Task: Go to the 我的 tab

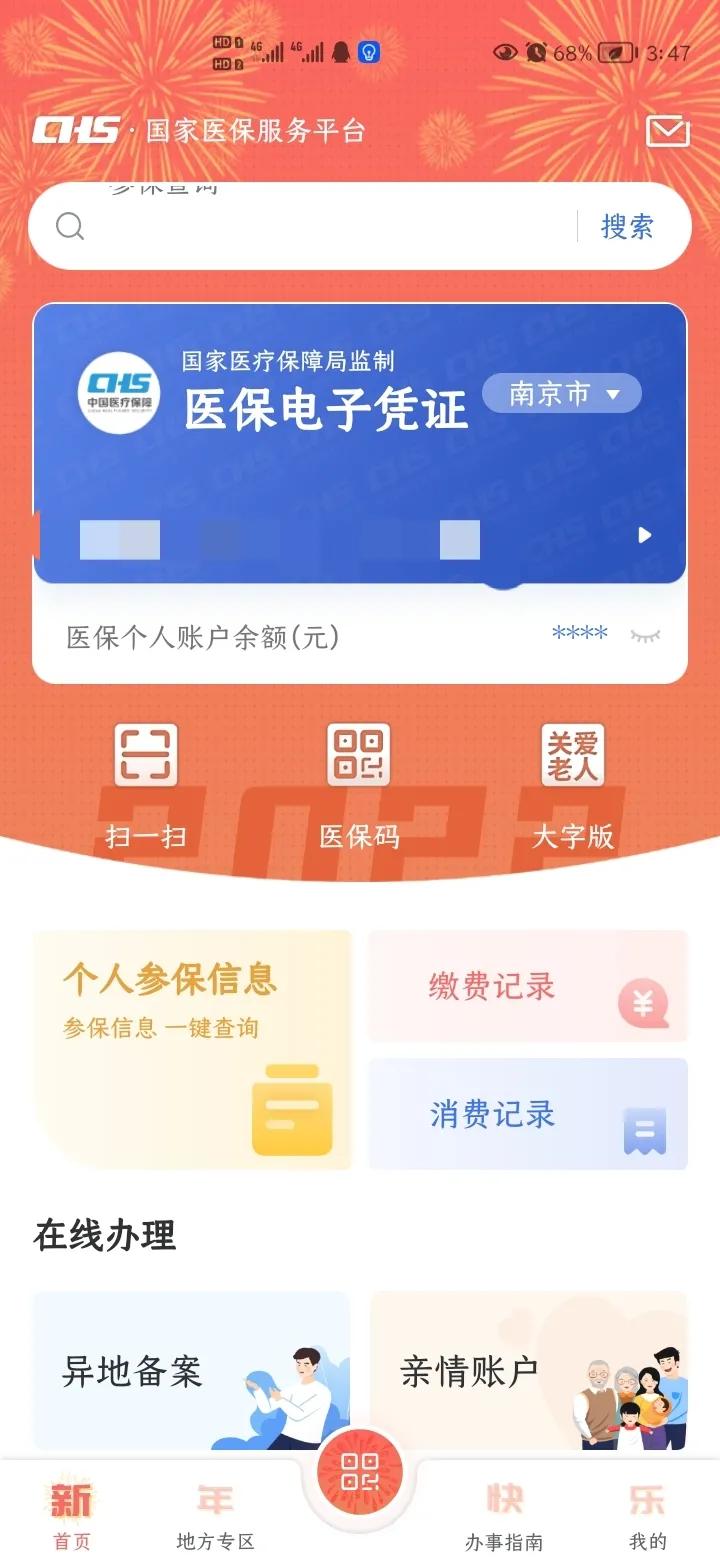Action: click(647, 1516)
